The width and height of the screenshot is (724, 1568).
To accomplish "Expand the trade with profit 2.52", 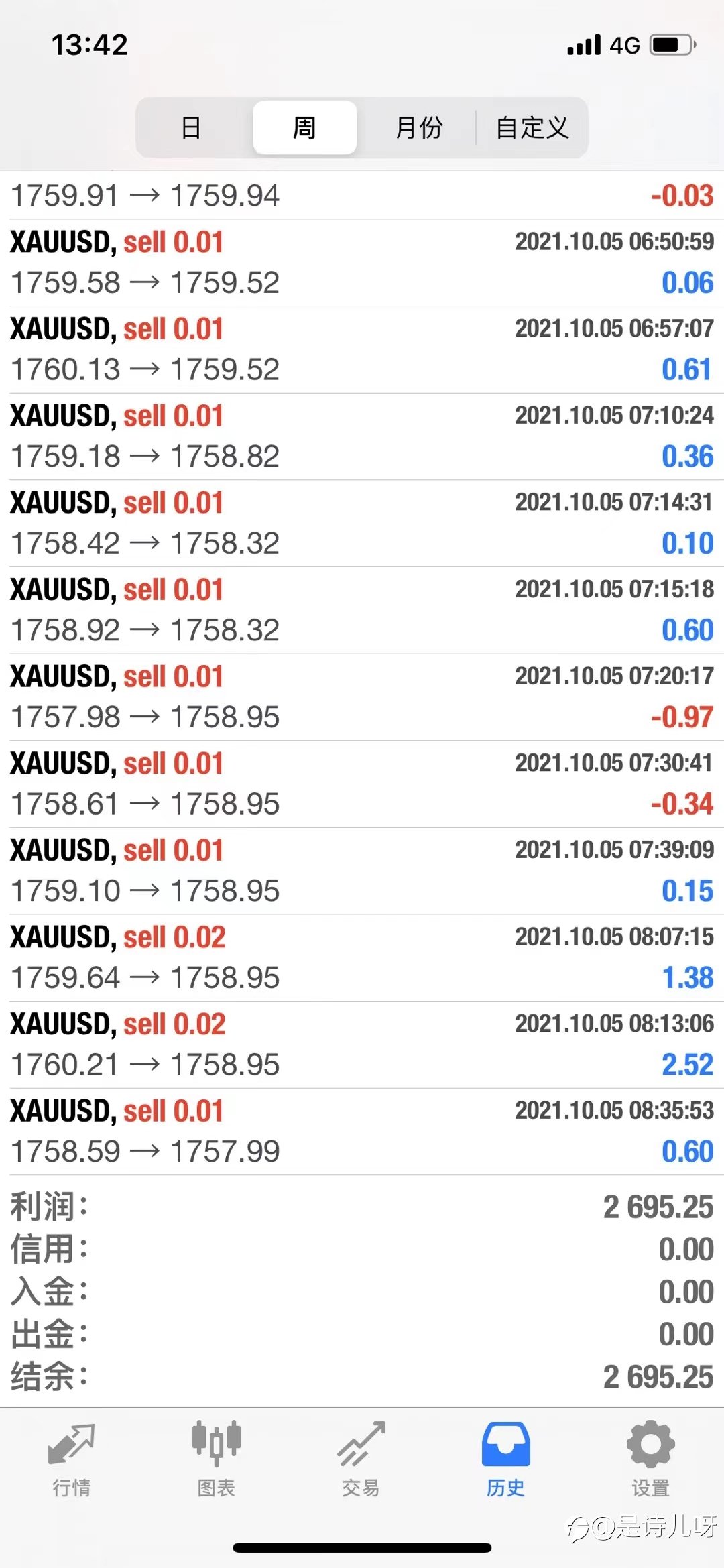I will 362,1045.
